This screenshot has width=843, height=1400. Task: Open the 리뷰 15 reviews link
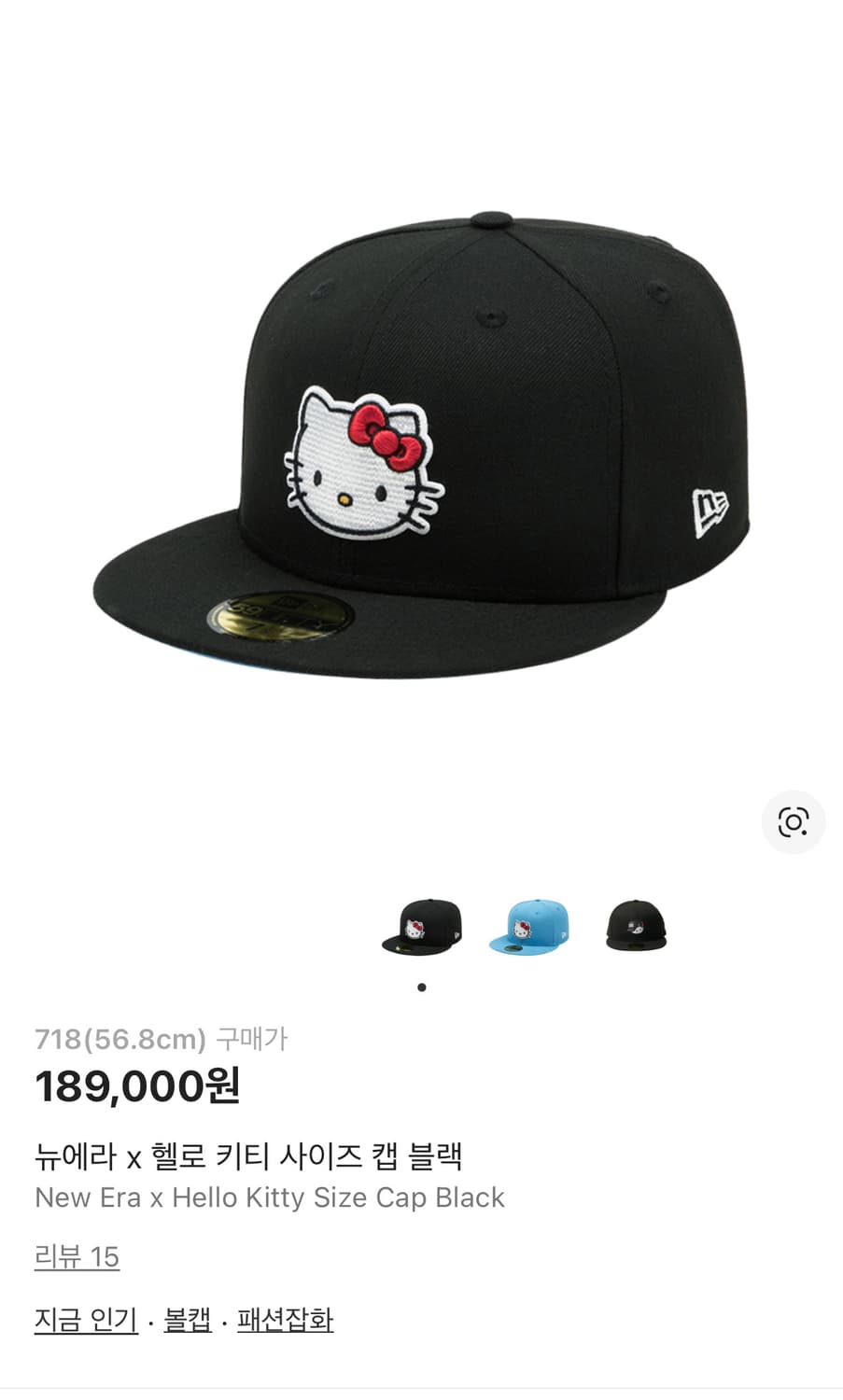pyautogui.click(x=77, y=1256)
